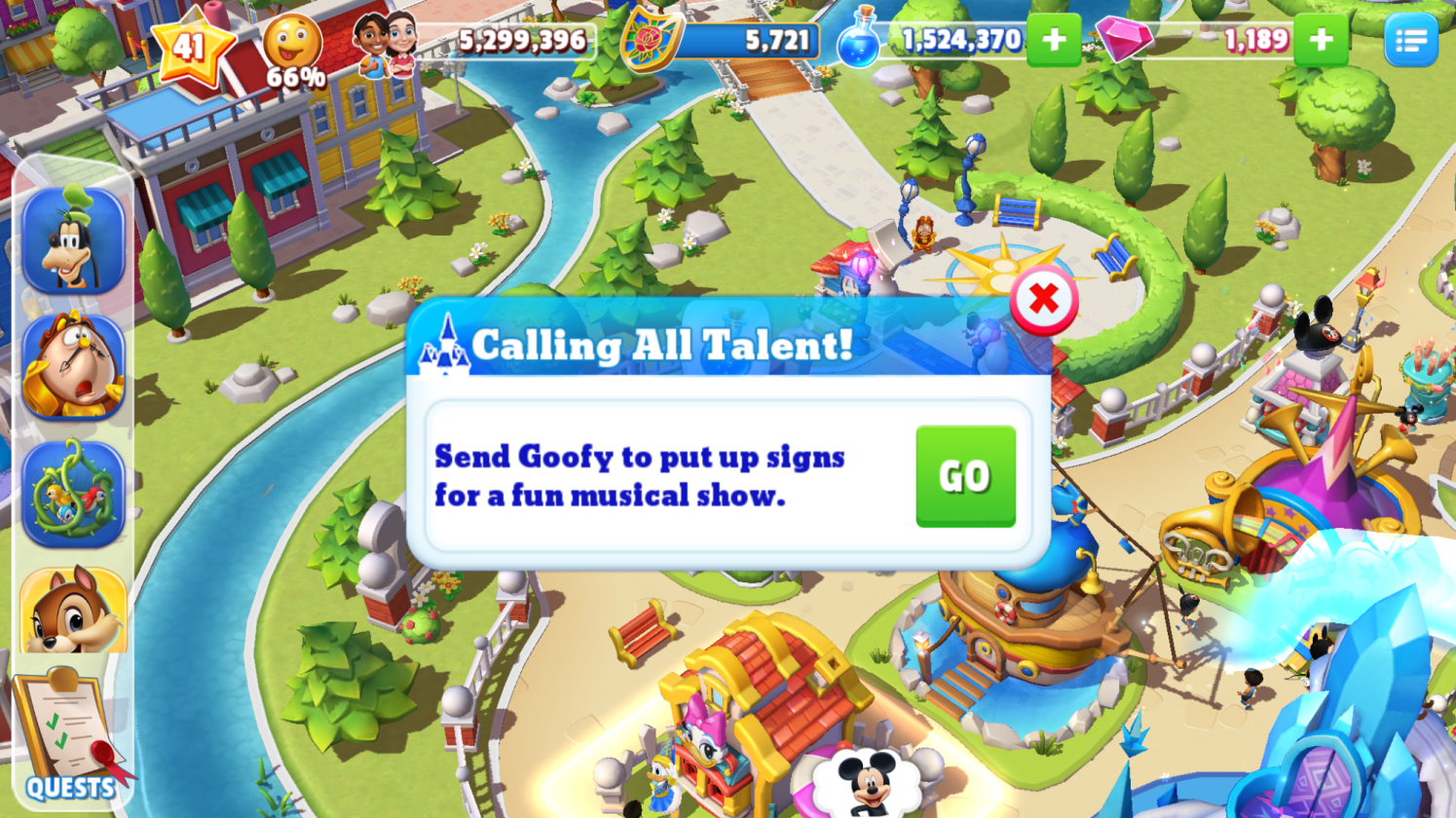Viewport: 1456px width, 818px height.
Task: Tap Mickey's thought bubble
Action: 867,781
